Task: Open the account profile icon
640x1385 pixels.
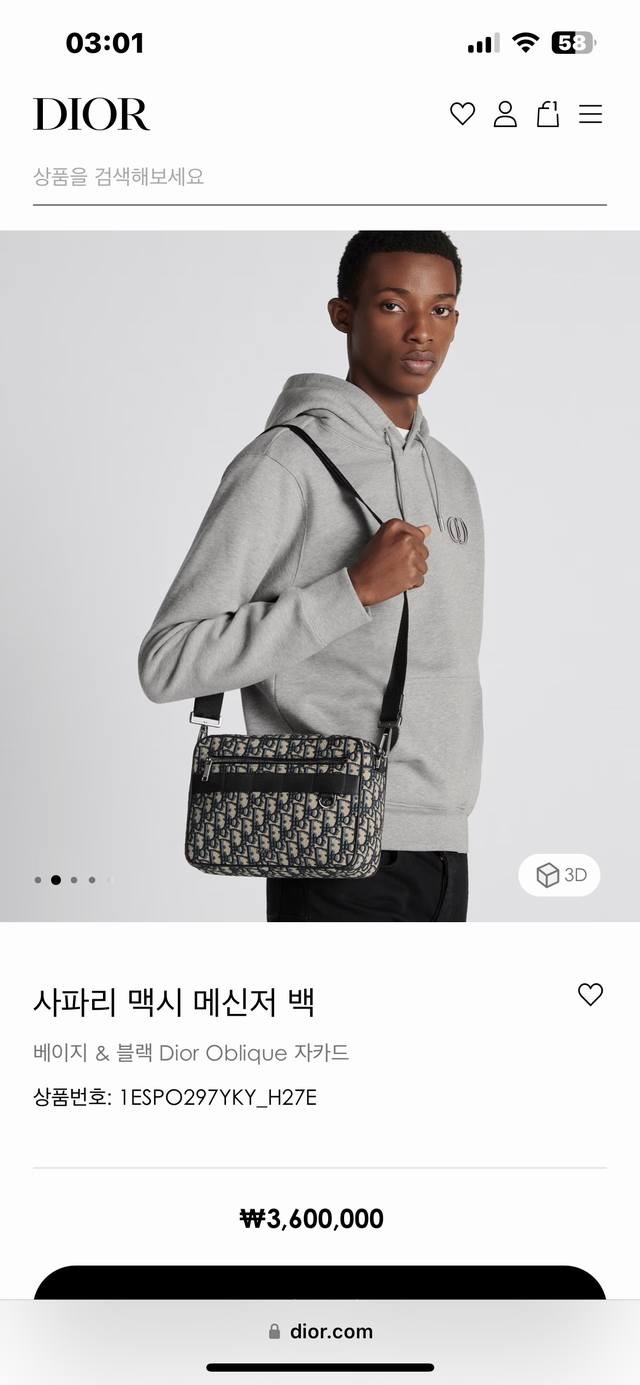Action: click(505, 114)
